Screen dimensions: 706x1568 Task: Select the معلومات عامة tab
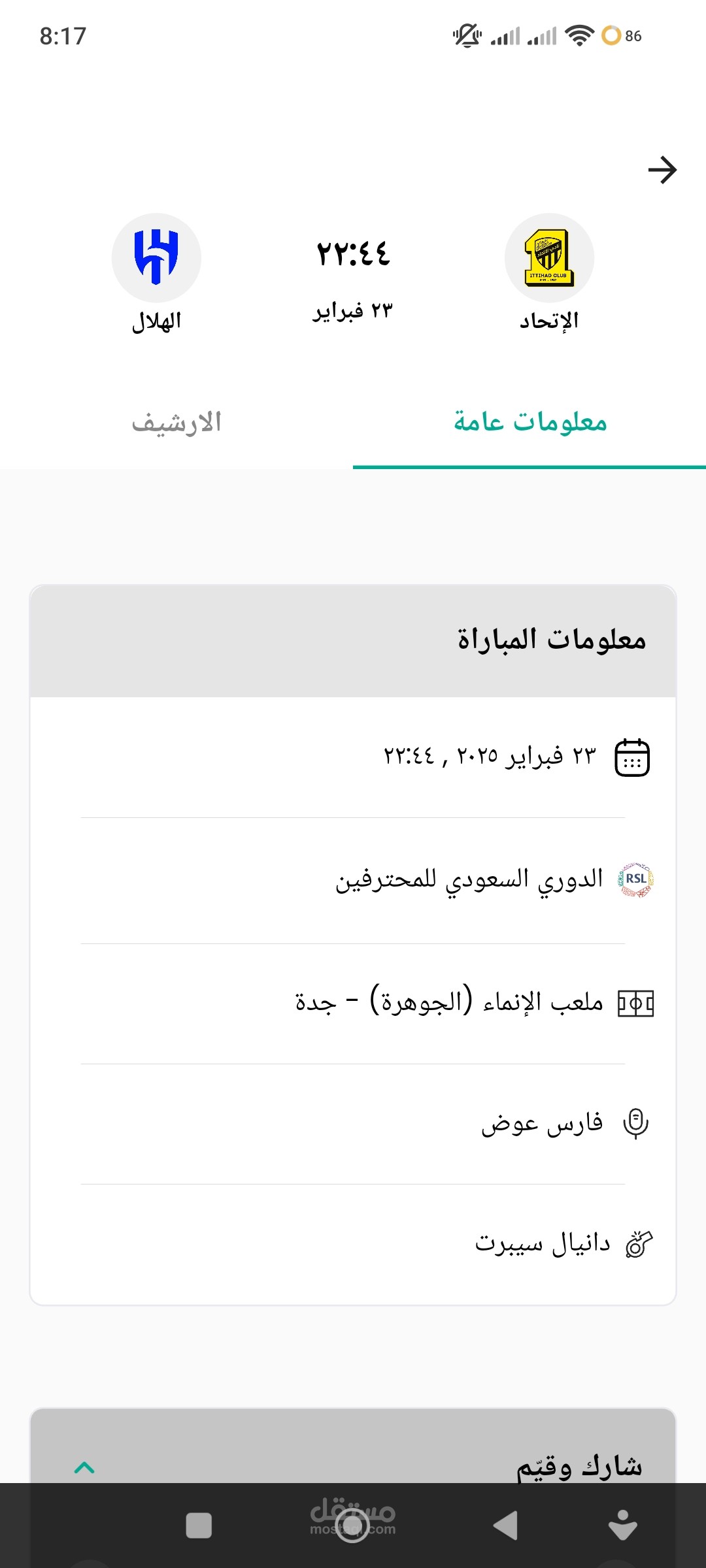coord(529,423)
